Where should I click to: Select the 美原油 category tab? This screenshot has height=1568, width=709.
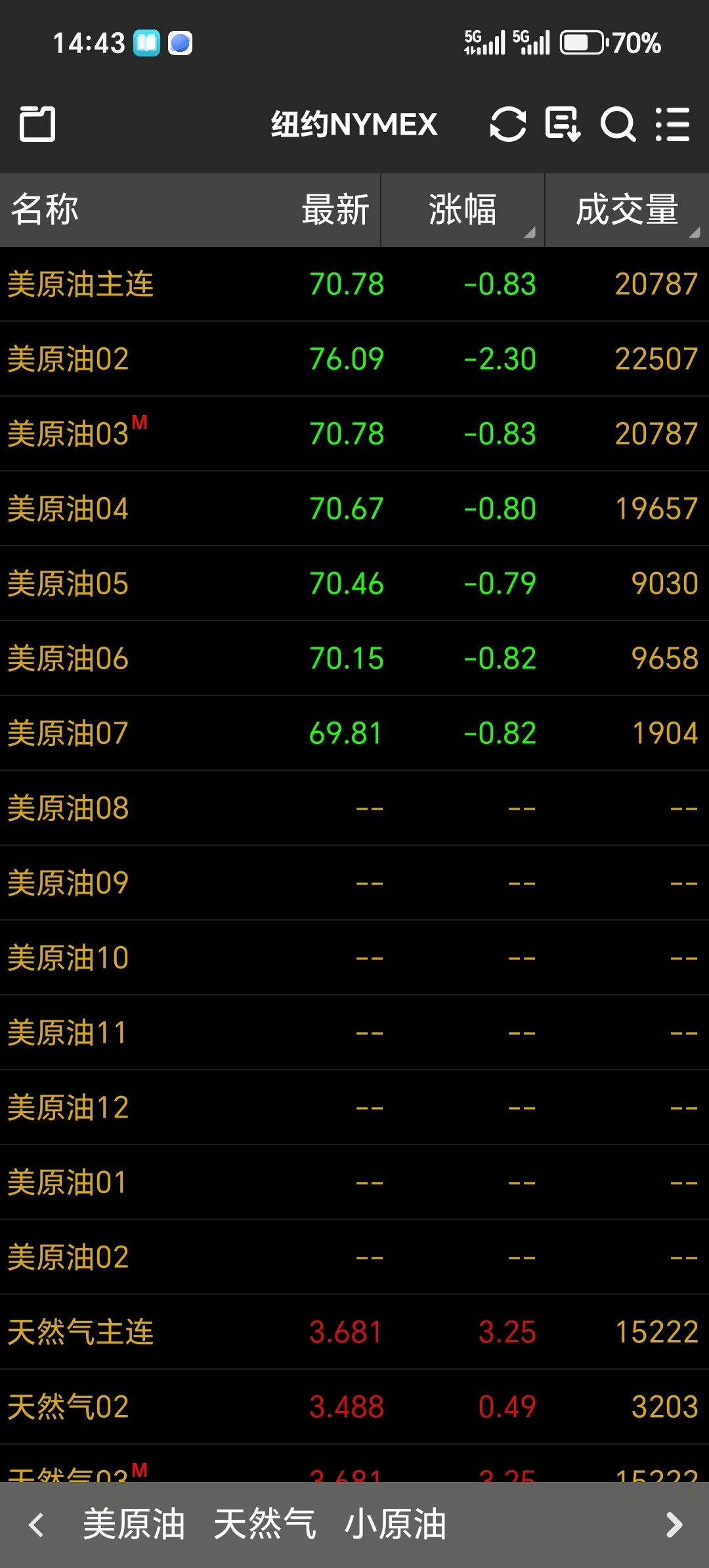point(134,1524)
